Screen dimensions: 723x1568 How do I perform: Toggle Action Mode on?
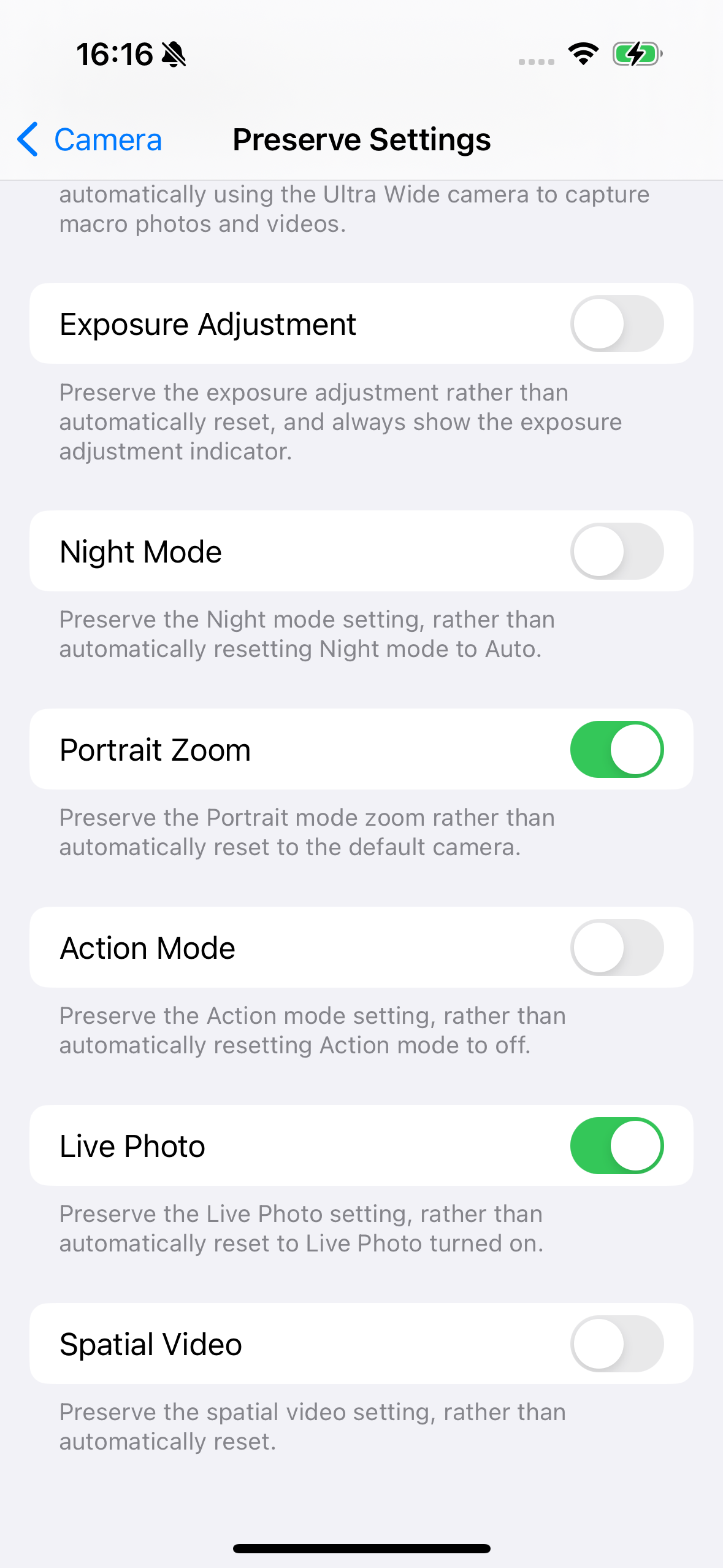coord(616,948)
